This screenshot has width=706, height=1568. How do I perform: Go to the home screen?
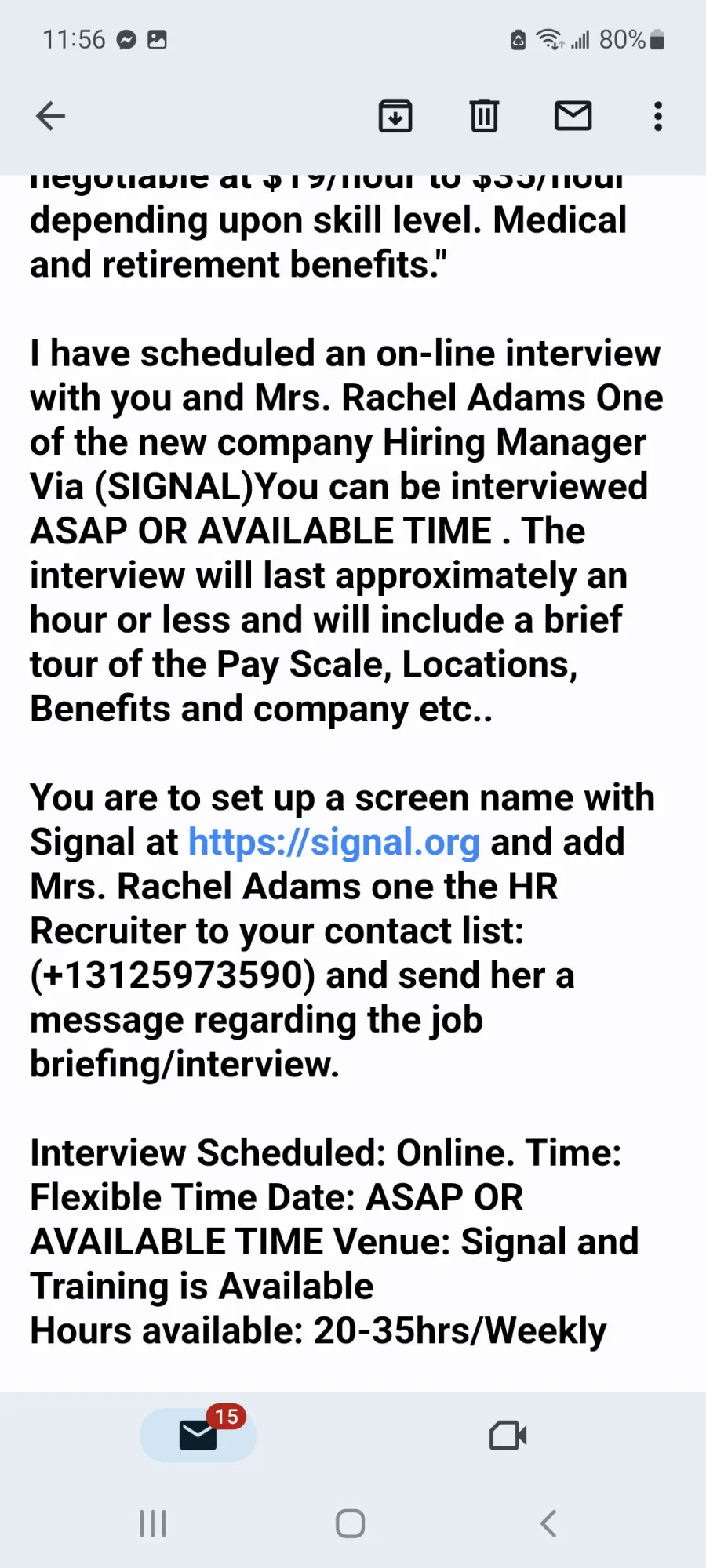[350, 1523]
